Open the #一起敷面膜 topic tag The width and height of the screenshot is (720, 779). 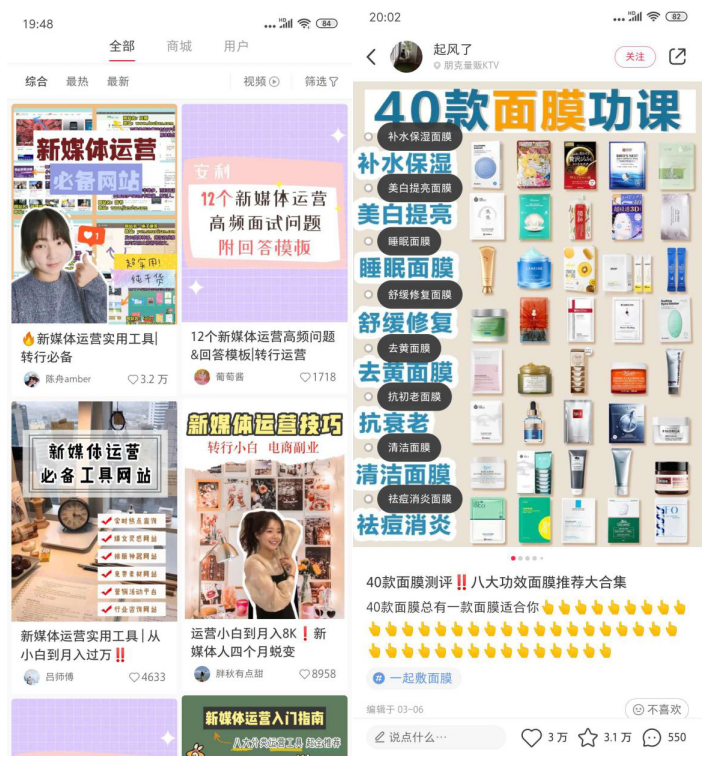pos(413,678)
